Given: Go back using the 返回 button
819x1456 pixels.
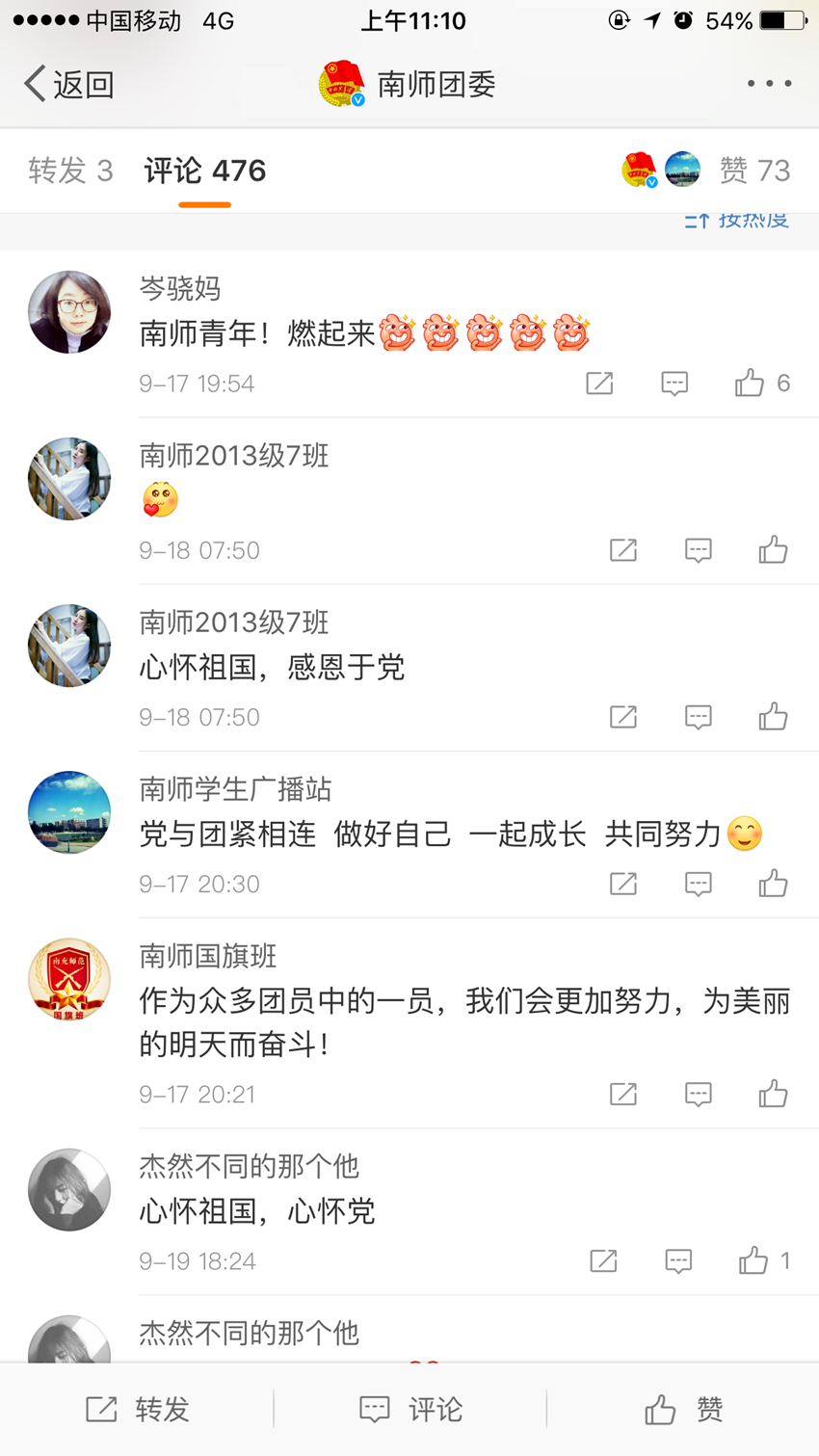Looking at the screenshot, I should tap(69, 85).
